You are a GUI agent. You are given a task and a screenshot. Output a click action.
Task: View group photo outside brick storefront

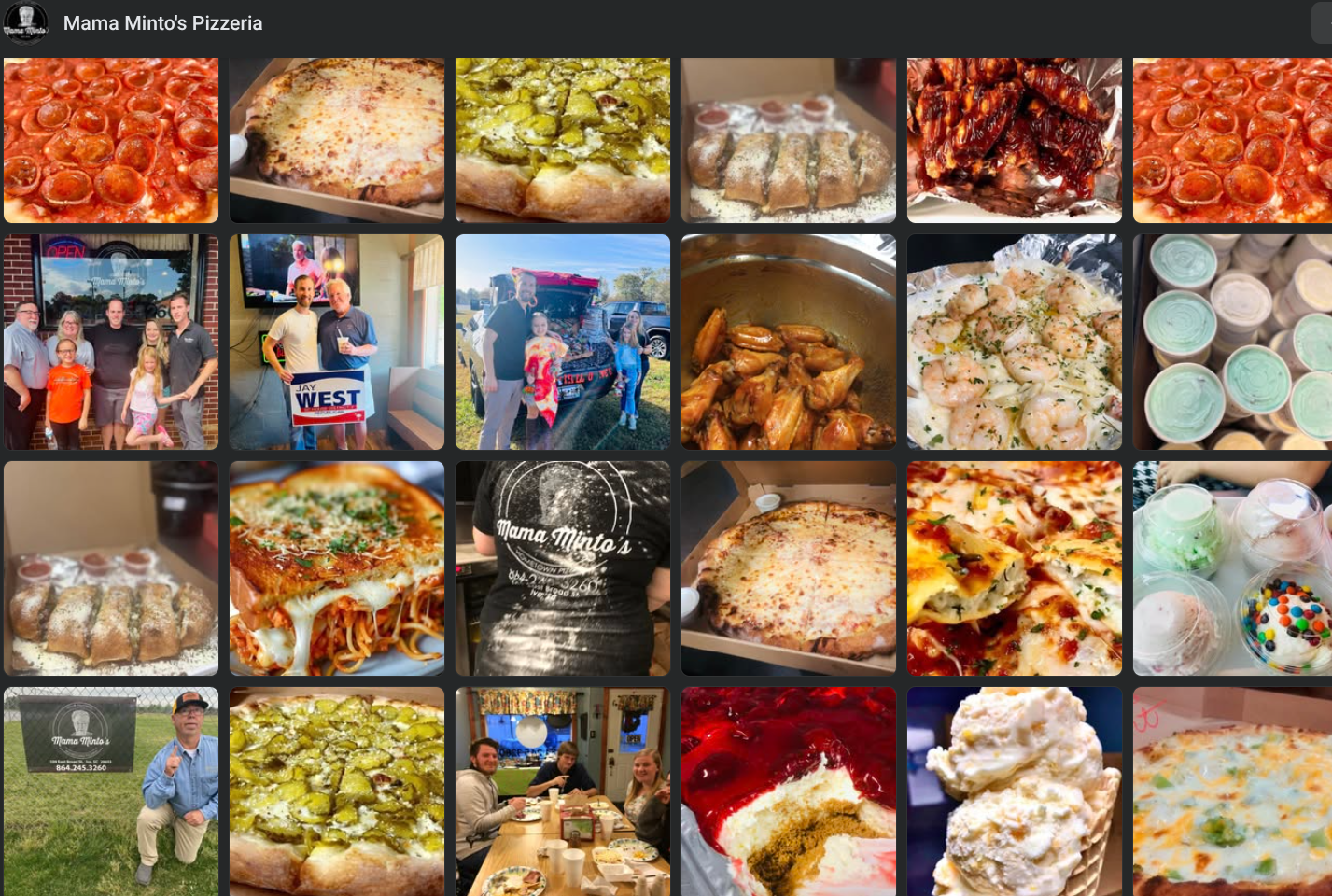[111, 342]
